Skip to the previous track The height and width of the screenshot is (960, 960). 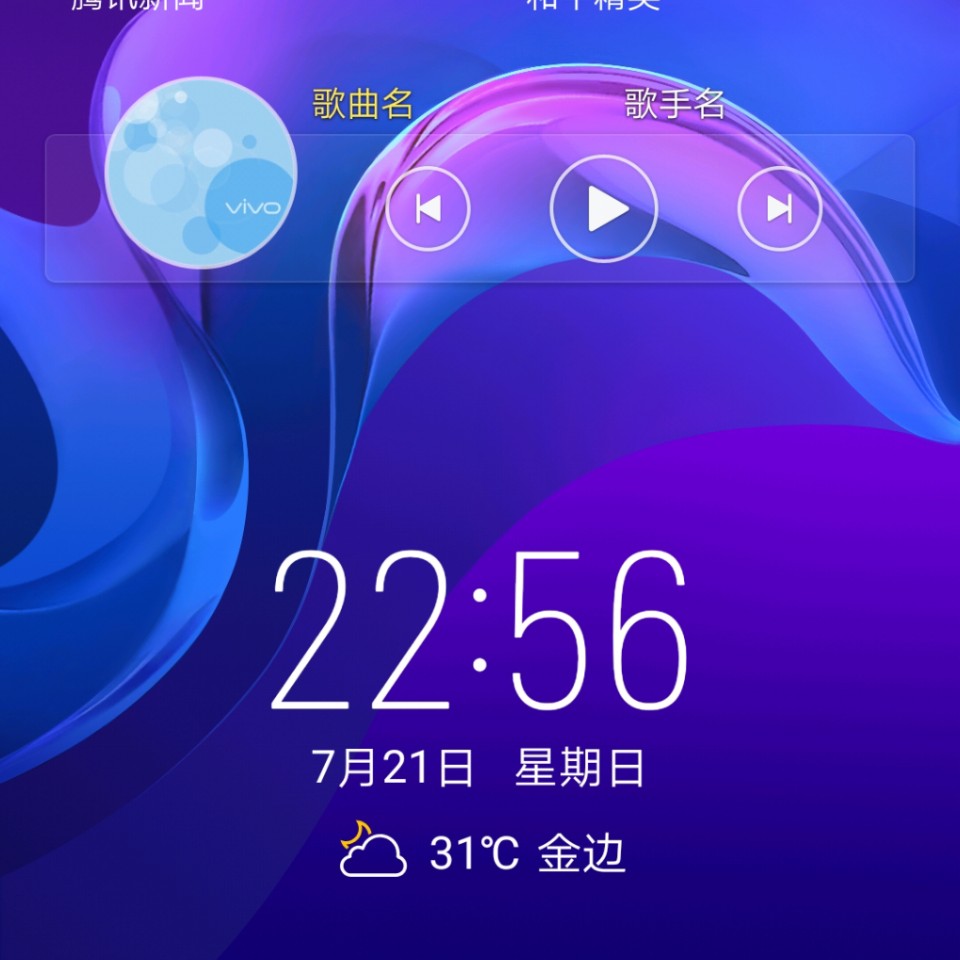[x=428, y=209]
